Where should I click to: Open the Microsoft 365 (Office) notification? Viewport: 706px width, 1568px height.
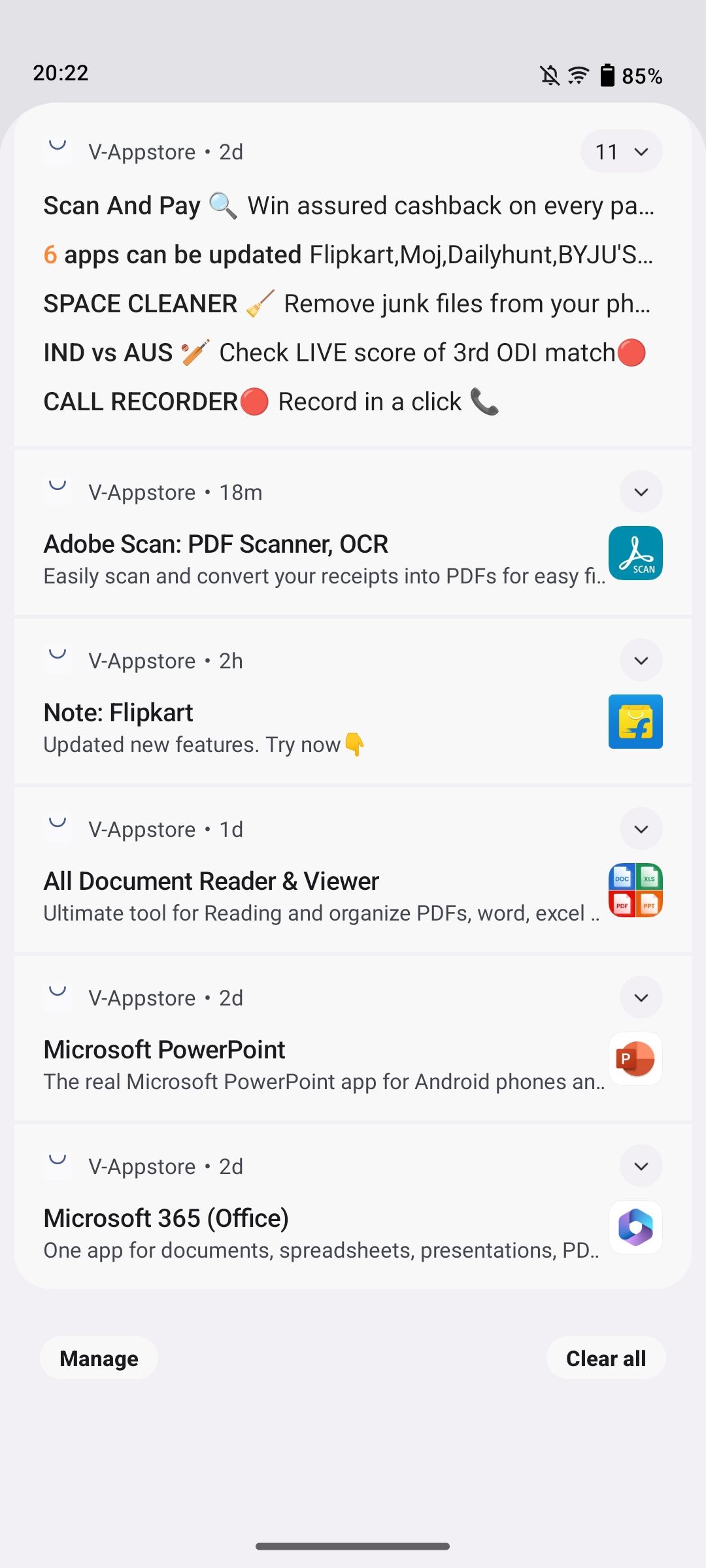tap(314, 1233)
